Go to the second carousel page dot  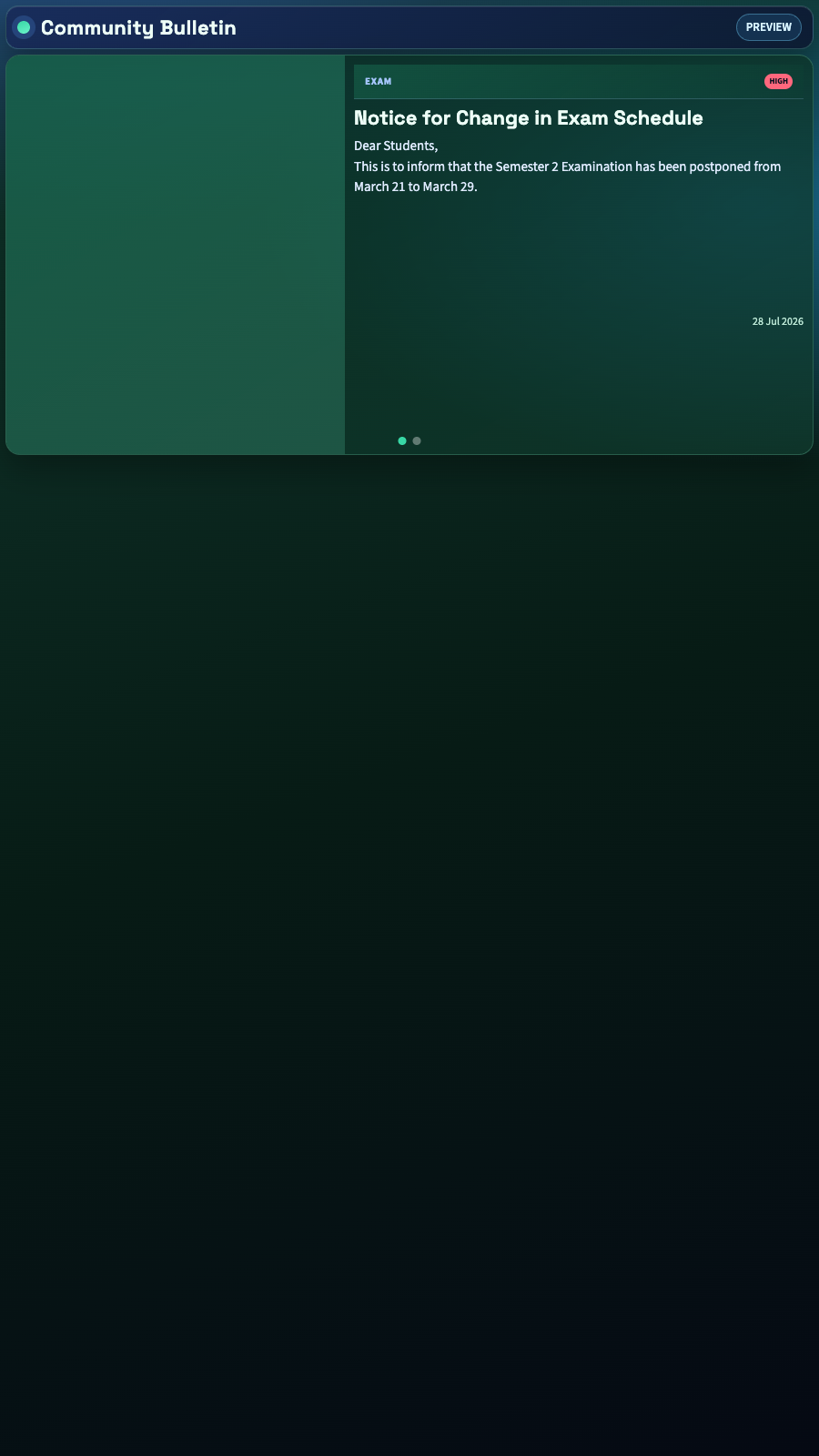pyautogui.click(x=417, y=441)
